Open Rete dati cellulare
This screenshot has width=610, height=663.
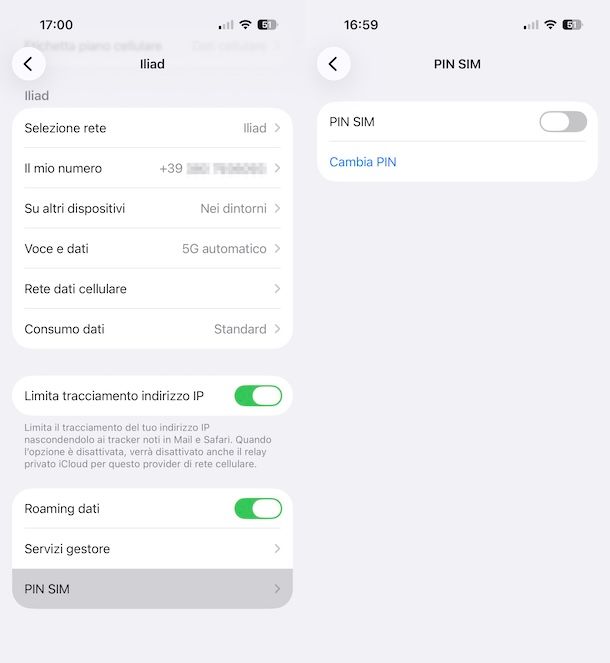(x=152, y=288)
